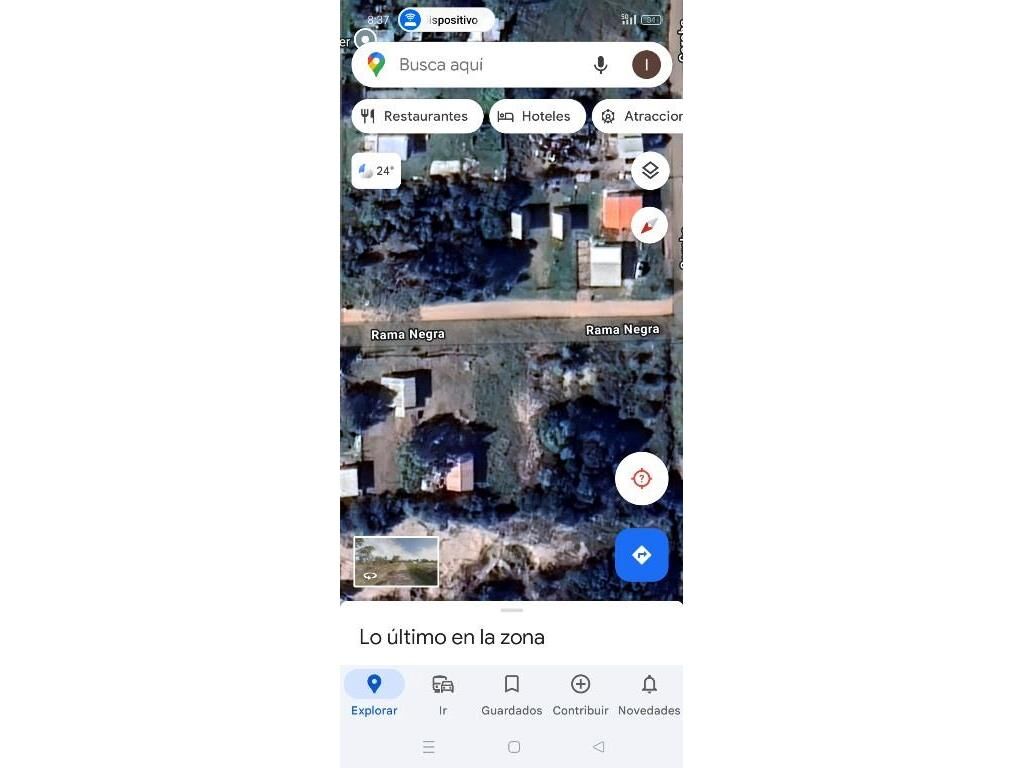Tap the compass to reorient map
The width and height of the screenshot is (1024, 768).
click(x=650, y=225)
